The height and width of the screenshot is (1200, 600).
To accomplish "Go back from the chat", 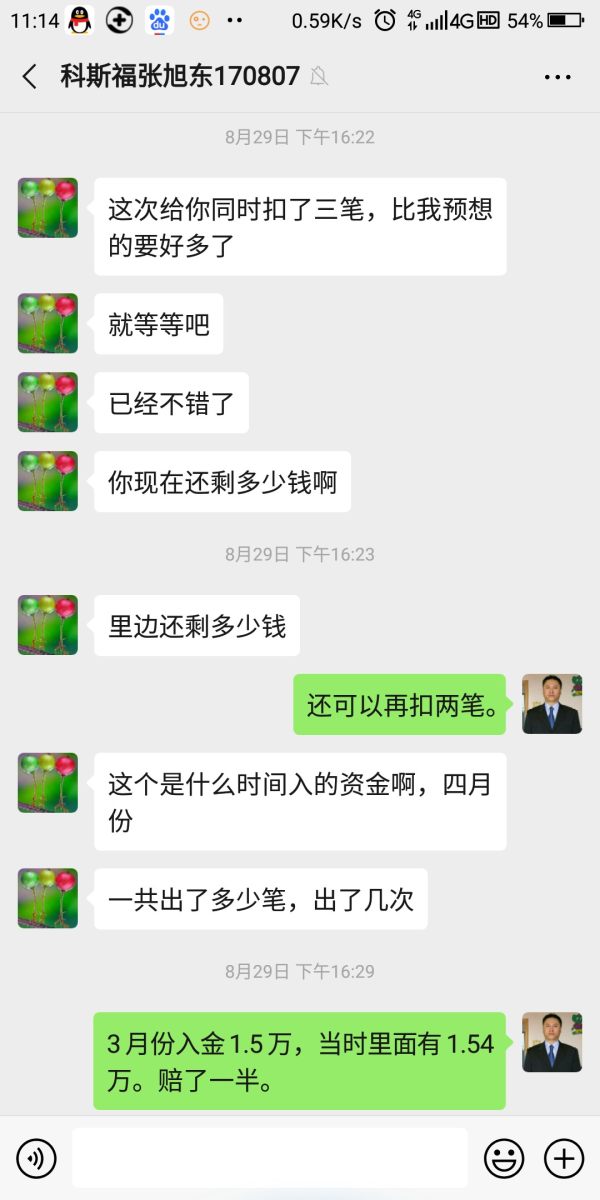I will pyautogui.click(x=29, y=76).
